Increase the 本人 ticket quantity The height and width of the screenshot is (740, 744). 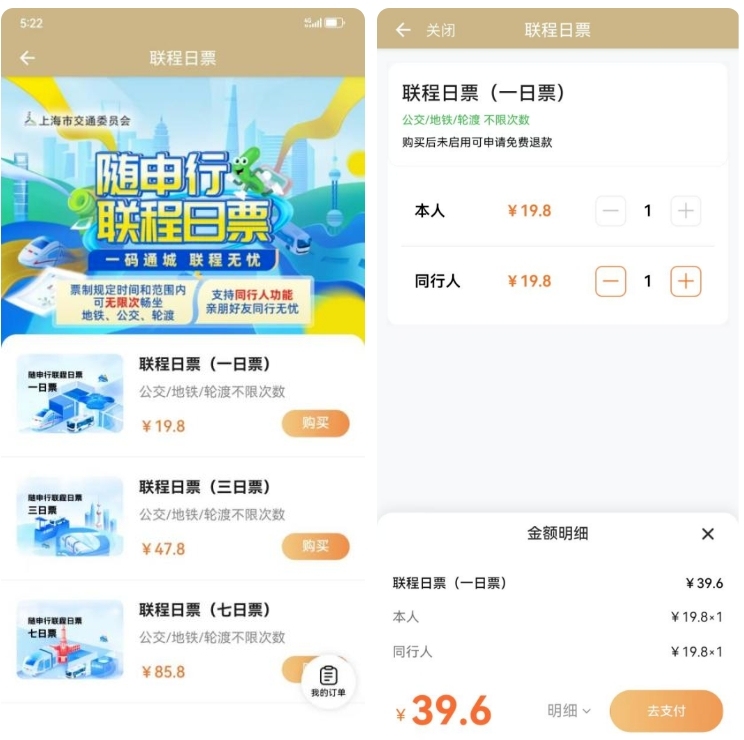685,211
